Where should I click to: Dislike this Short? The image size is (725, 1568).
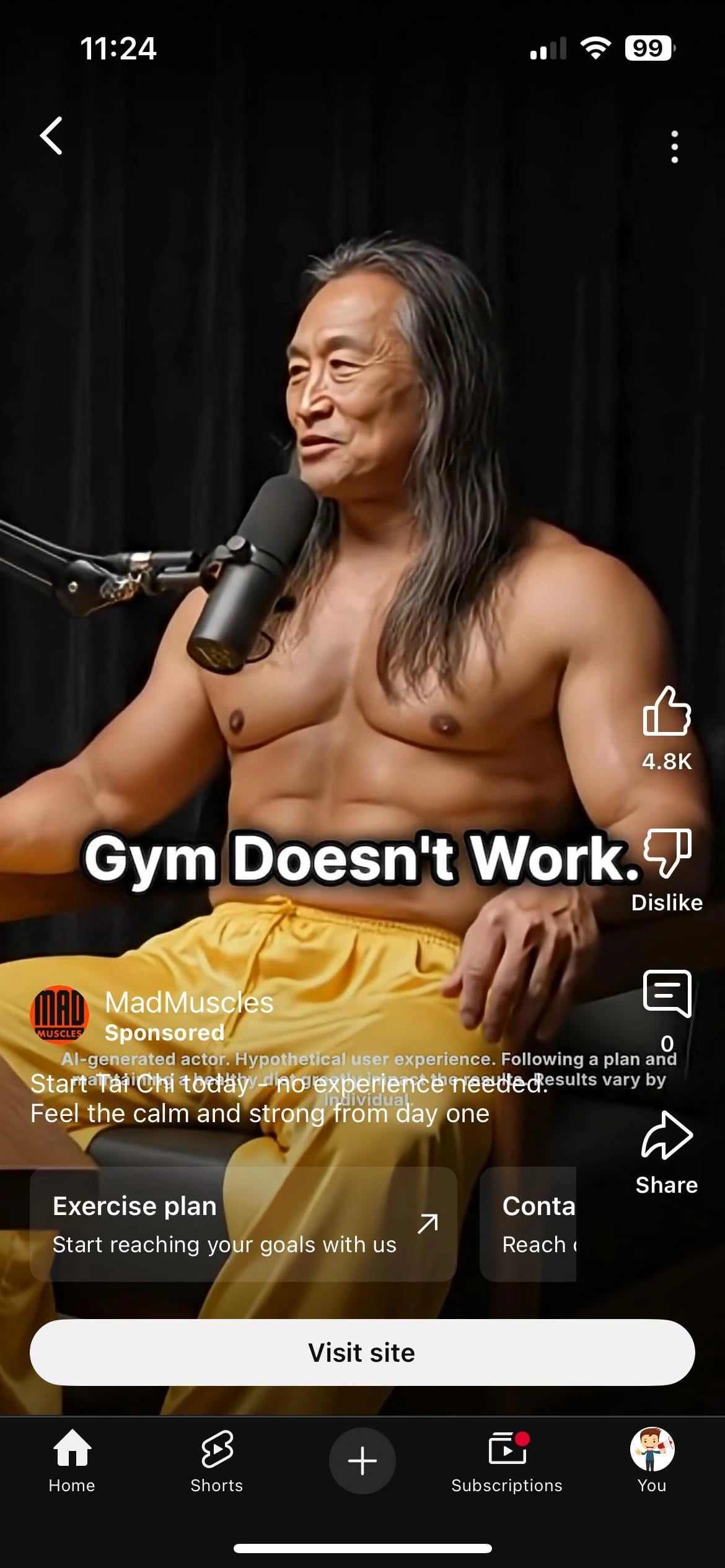[x=667, y=854]
